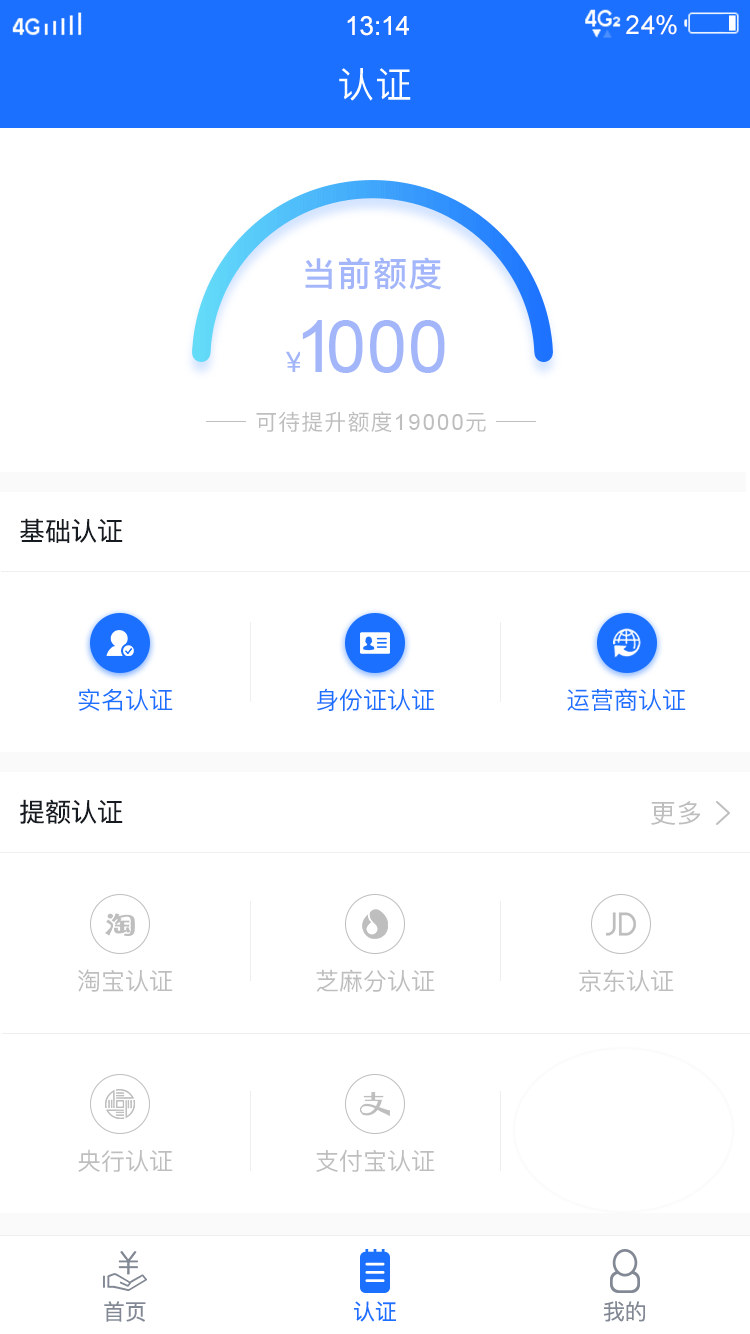750x1334 pixels.
Task: Open 芝麻分认证 option
Action: tap(375, 943)
